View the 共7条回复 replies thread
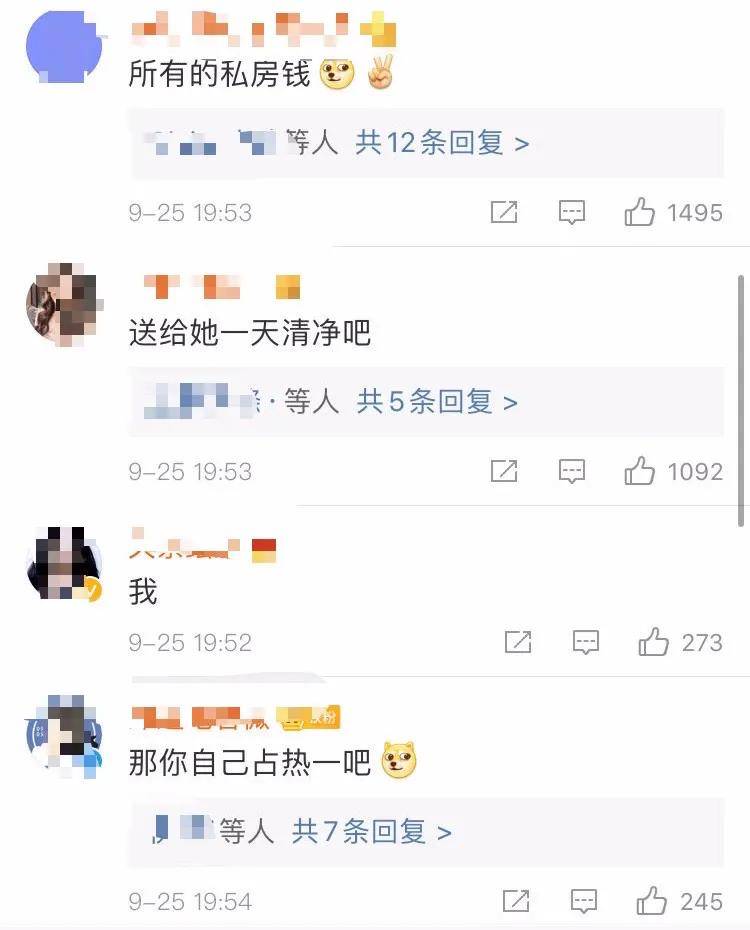Viewport: 750px width, 930px height. 372,831
